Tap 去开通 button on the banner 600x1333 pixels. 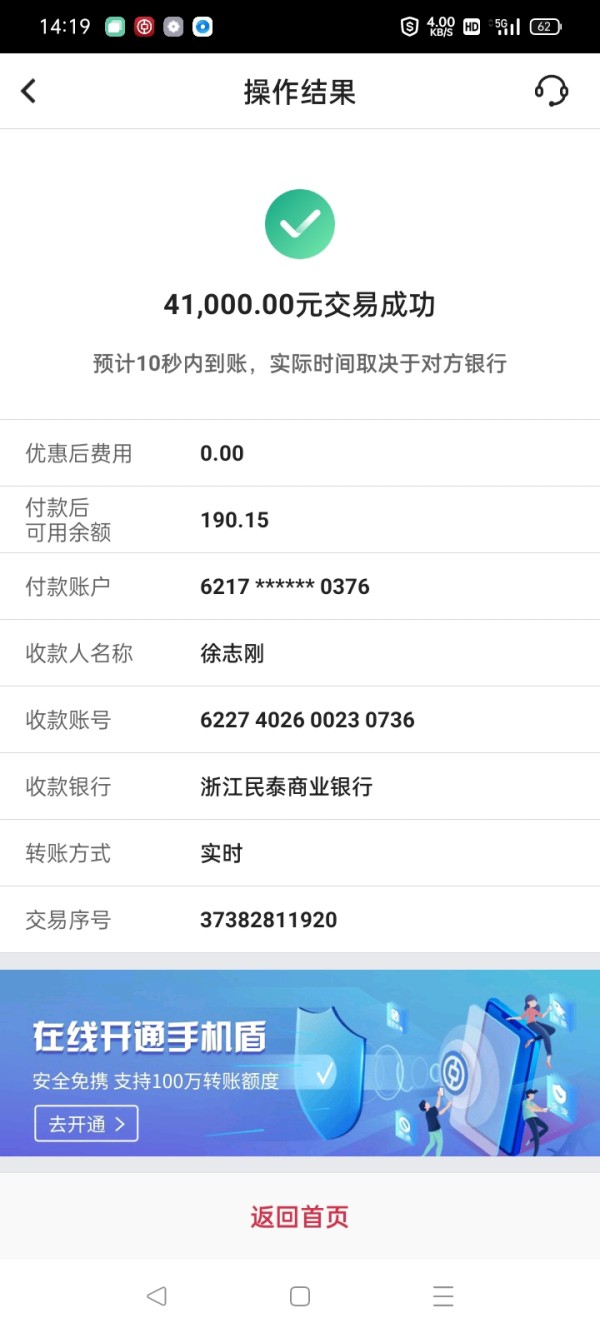(x=86, y=1123)
